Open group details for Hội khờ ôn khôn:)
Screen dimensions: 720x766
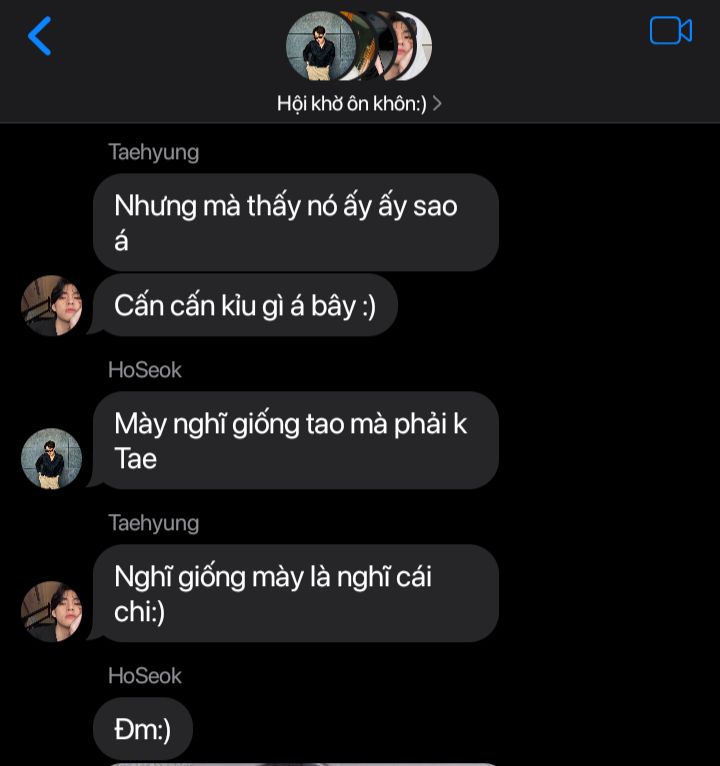pyautogui.click(x=359, y=103)
